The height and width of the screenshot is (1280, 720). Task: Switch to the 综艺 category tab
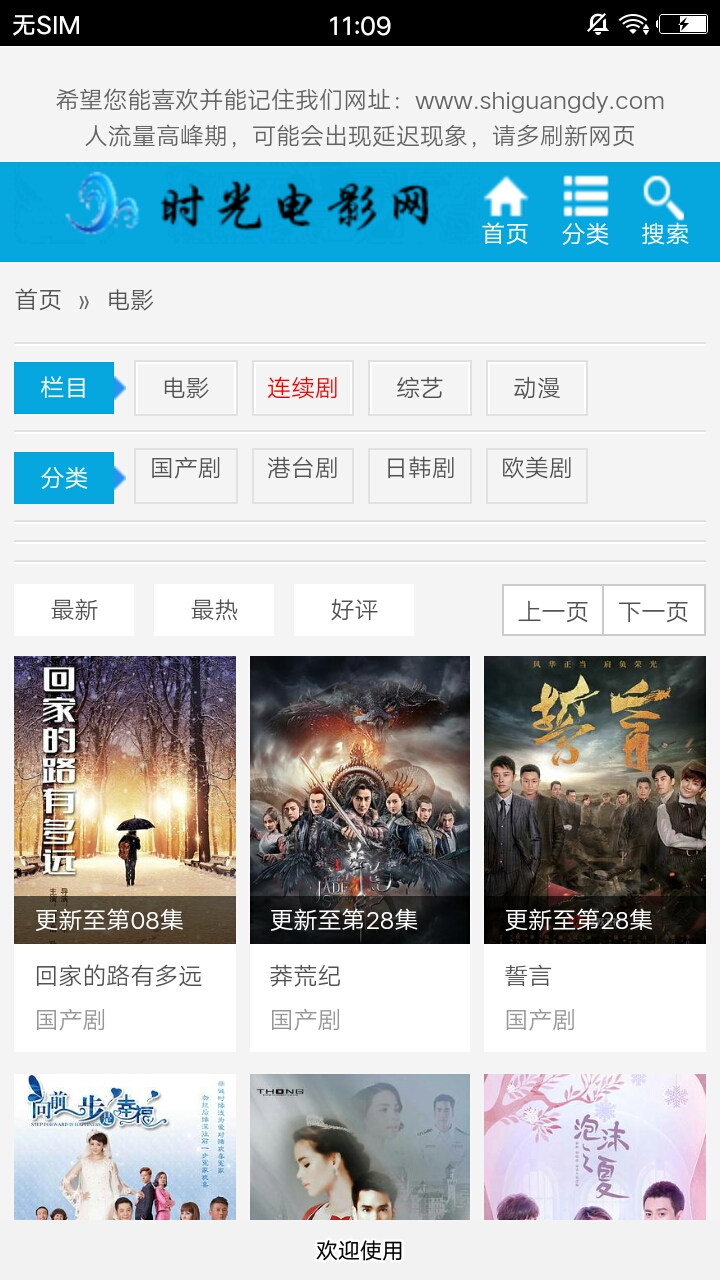(420, 388)
